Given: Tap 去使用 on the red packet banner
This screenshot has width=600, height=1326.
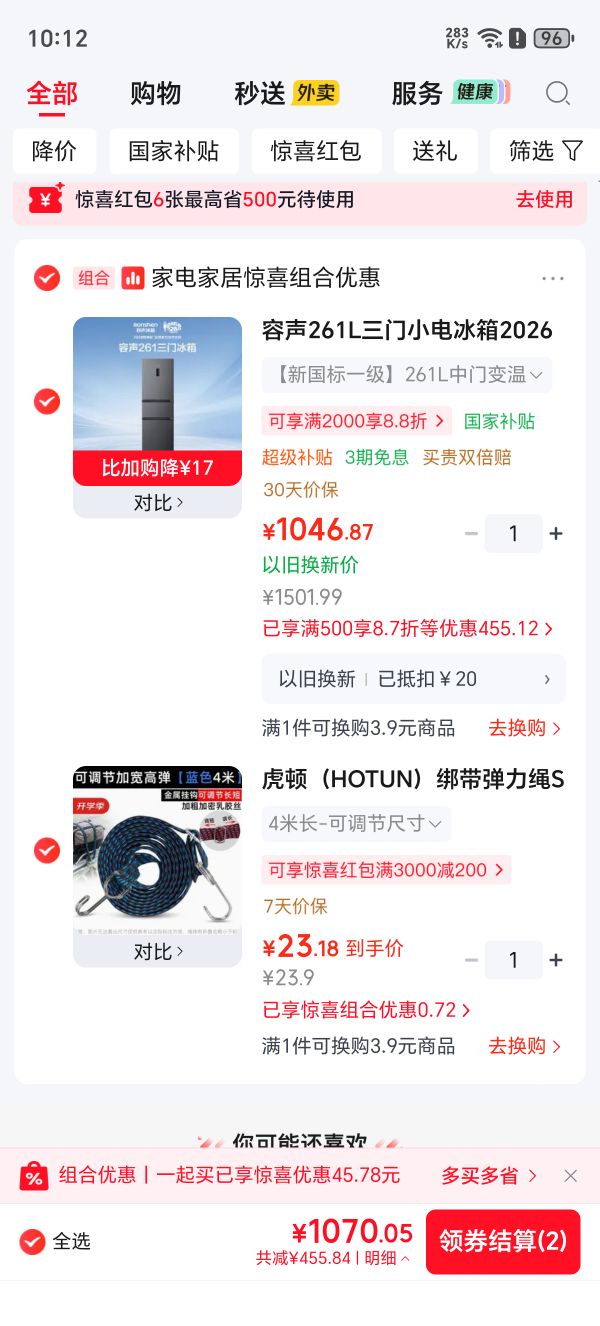Looking at the screenshot, I should click(x=544, y=199).
